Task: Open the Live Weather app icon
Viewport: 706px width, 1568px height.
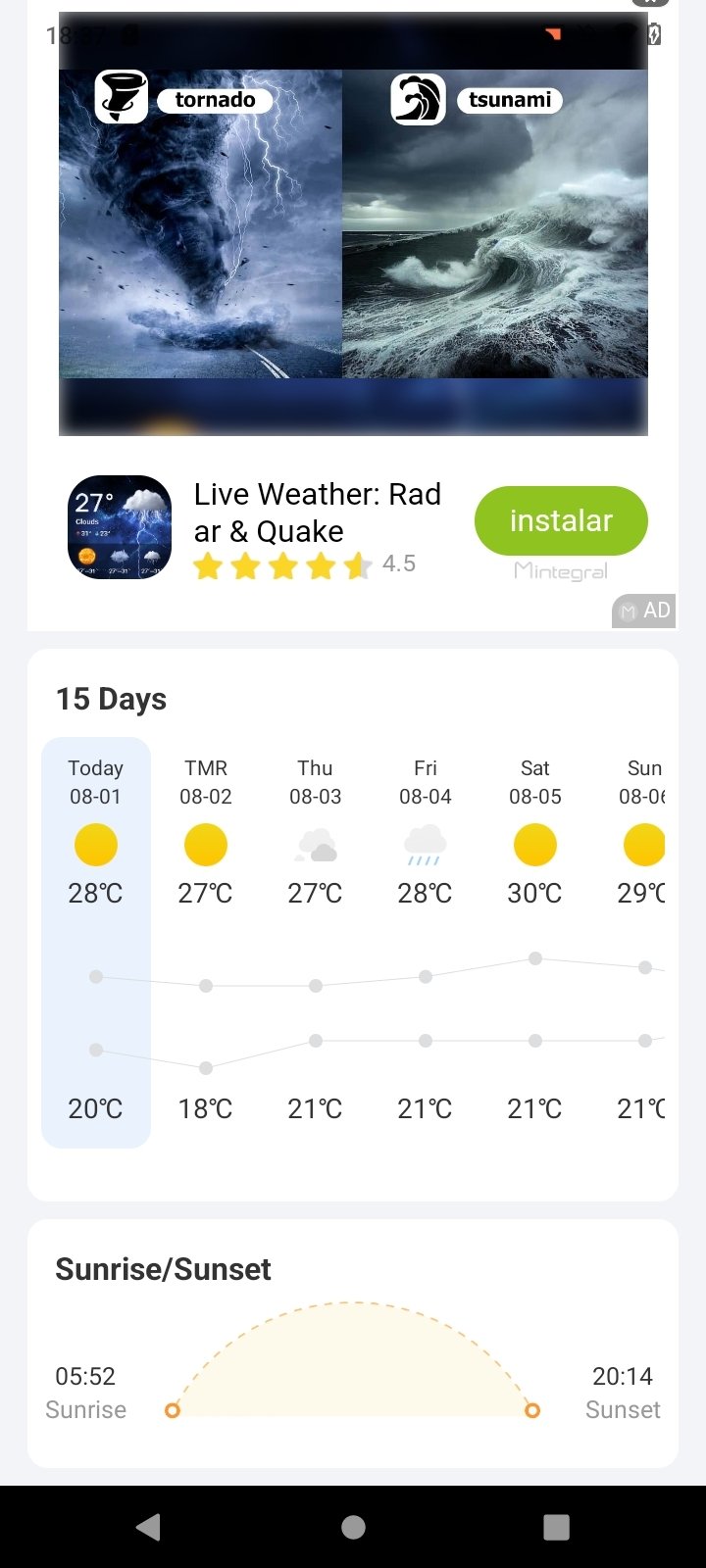Action: click(120, 527)
